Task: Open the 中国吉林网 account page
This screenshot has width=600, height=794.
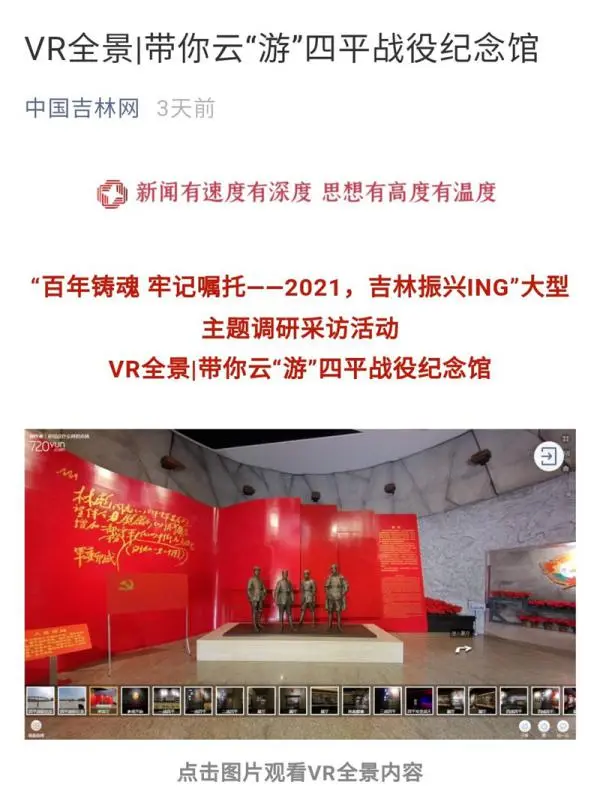Action: (82, 108)
